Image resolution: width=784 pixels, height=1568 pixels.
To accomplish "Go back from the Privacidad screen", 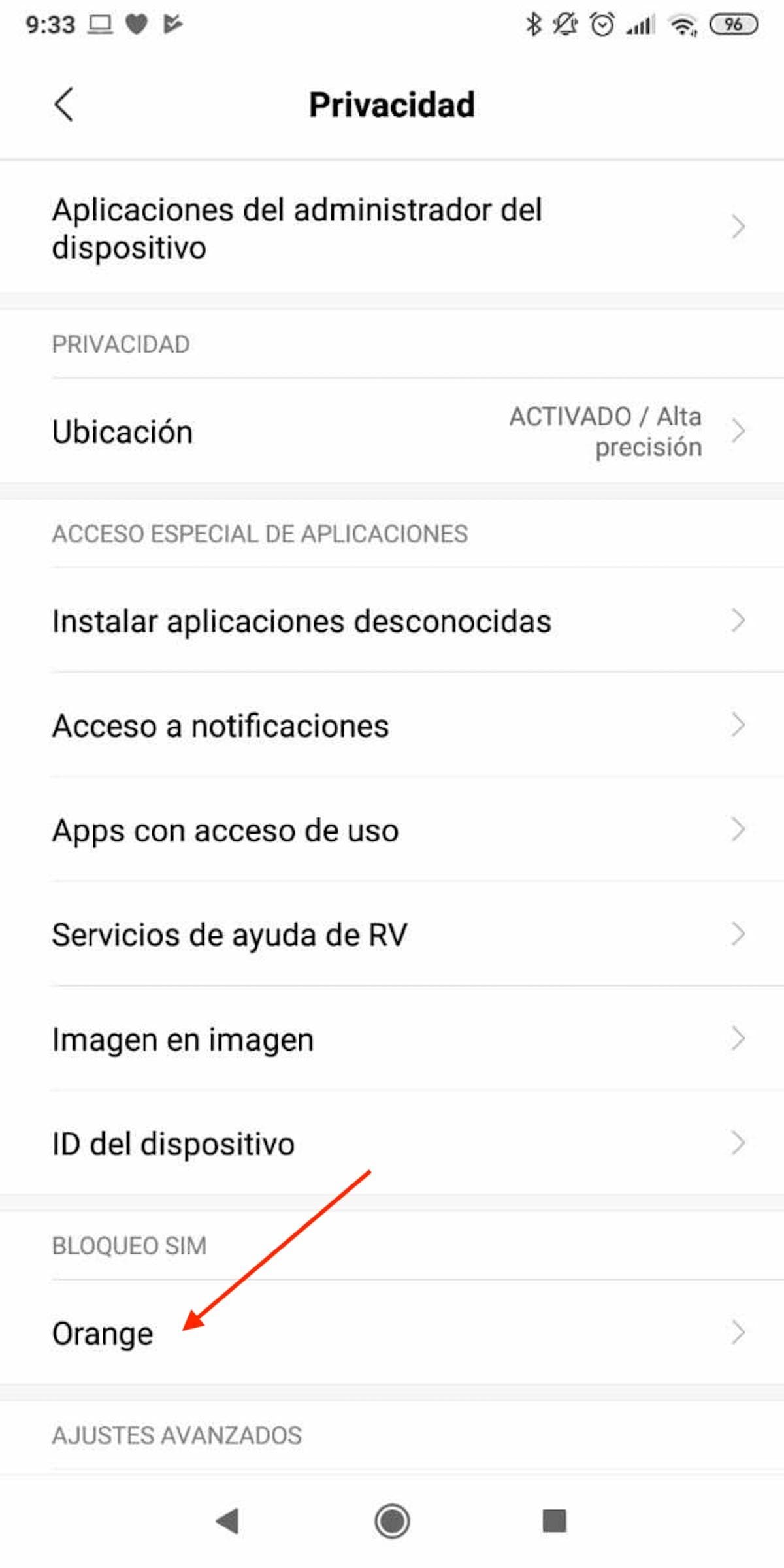I will tap(63, 105).
